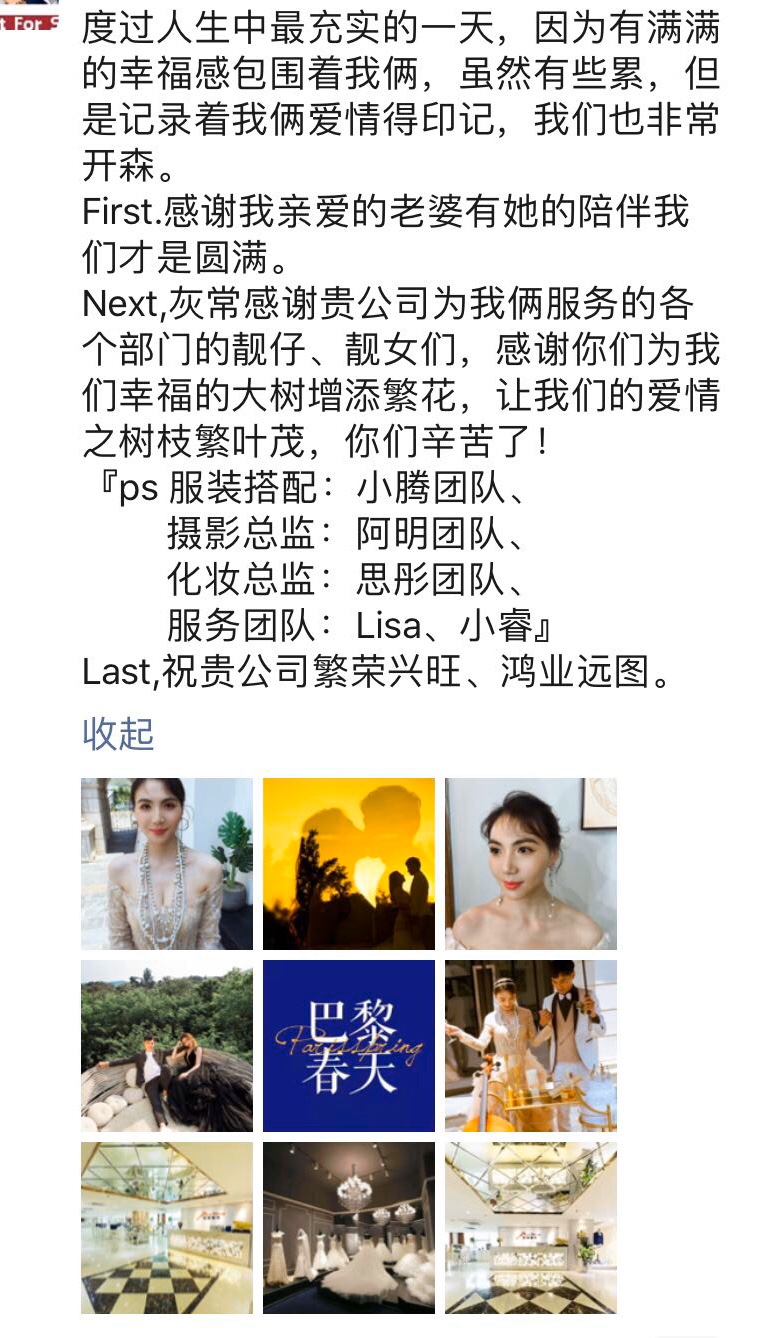Open the bride makeup close-up photo

531,864
